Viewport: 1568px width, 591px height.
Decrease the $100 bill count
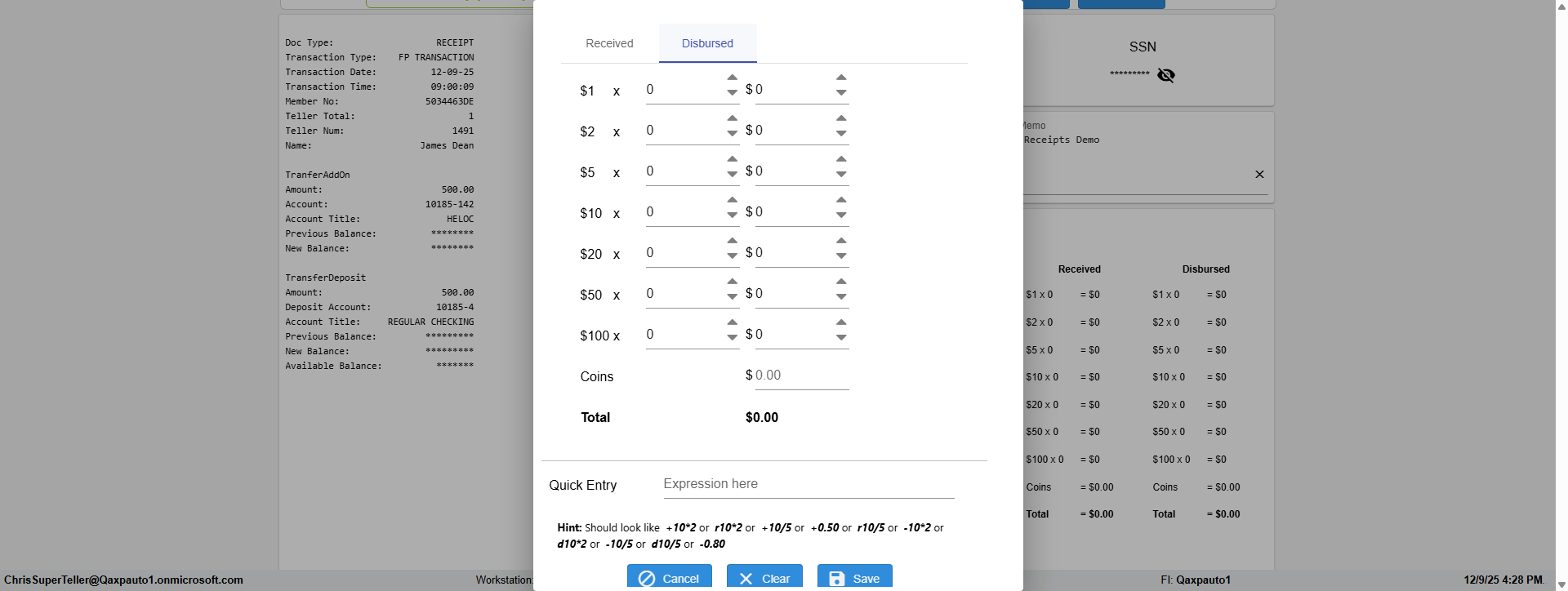(732, 338)
